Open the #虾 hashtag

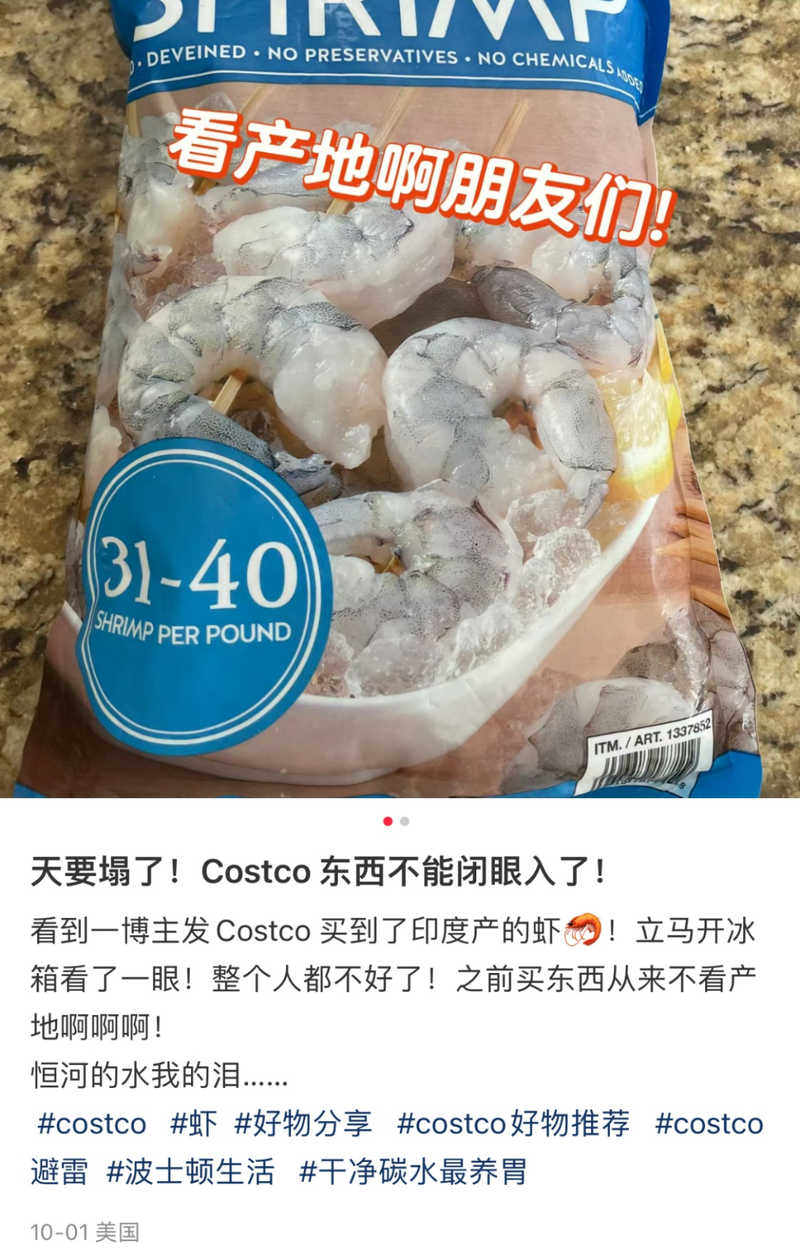[193, 1123]
